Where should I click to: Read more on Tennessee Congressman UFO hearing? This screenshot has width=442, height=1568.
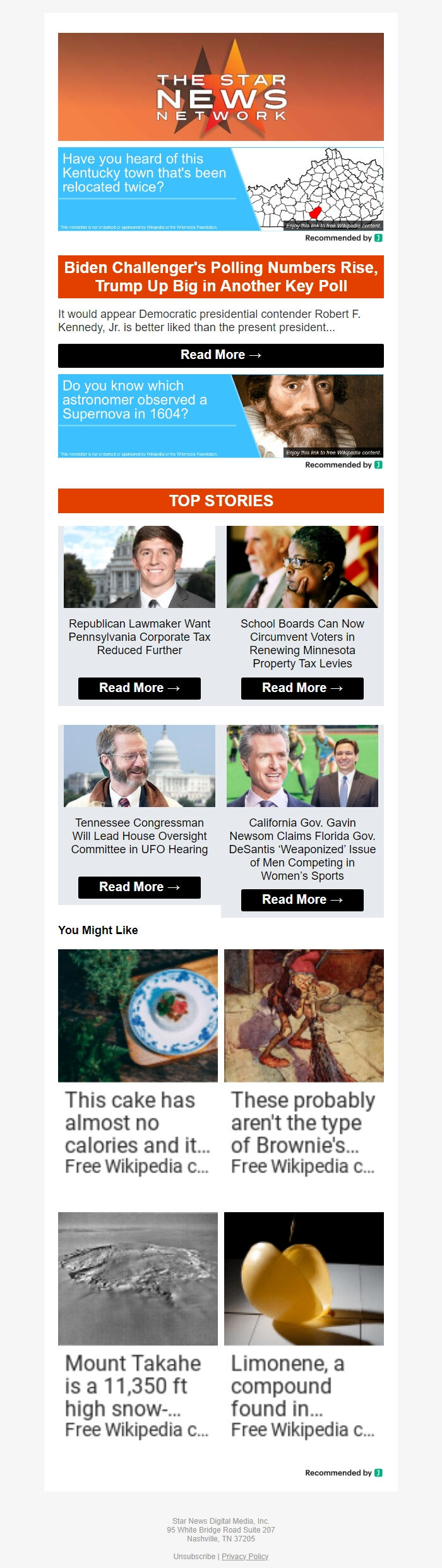tap(139, 887)
